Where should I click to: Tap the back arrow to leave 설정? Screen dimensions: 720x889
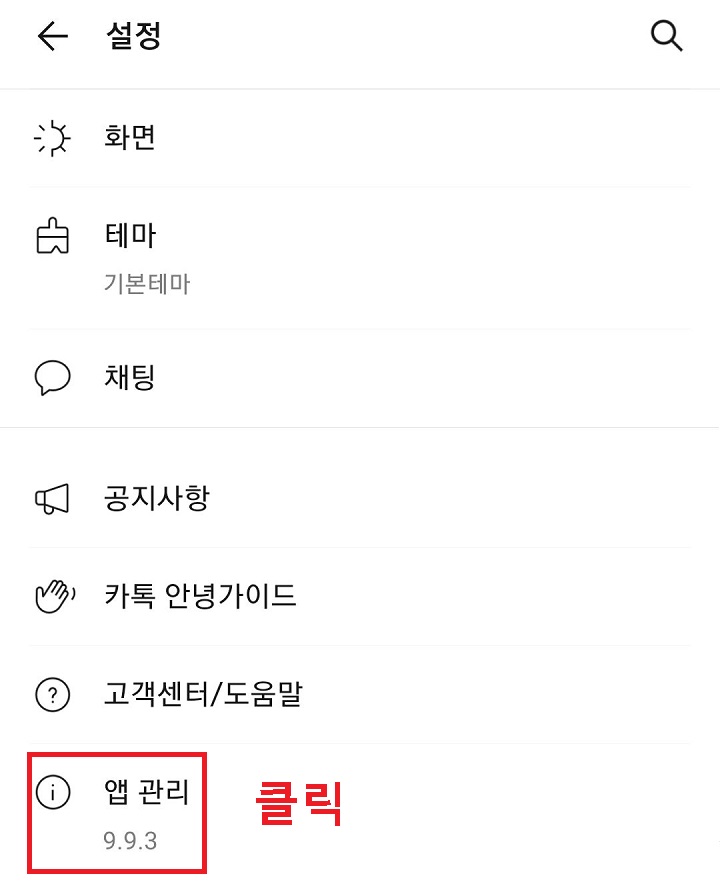(51, 36)
